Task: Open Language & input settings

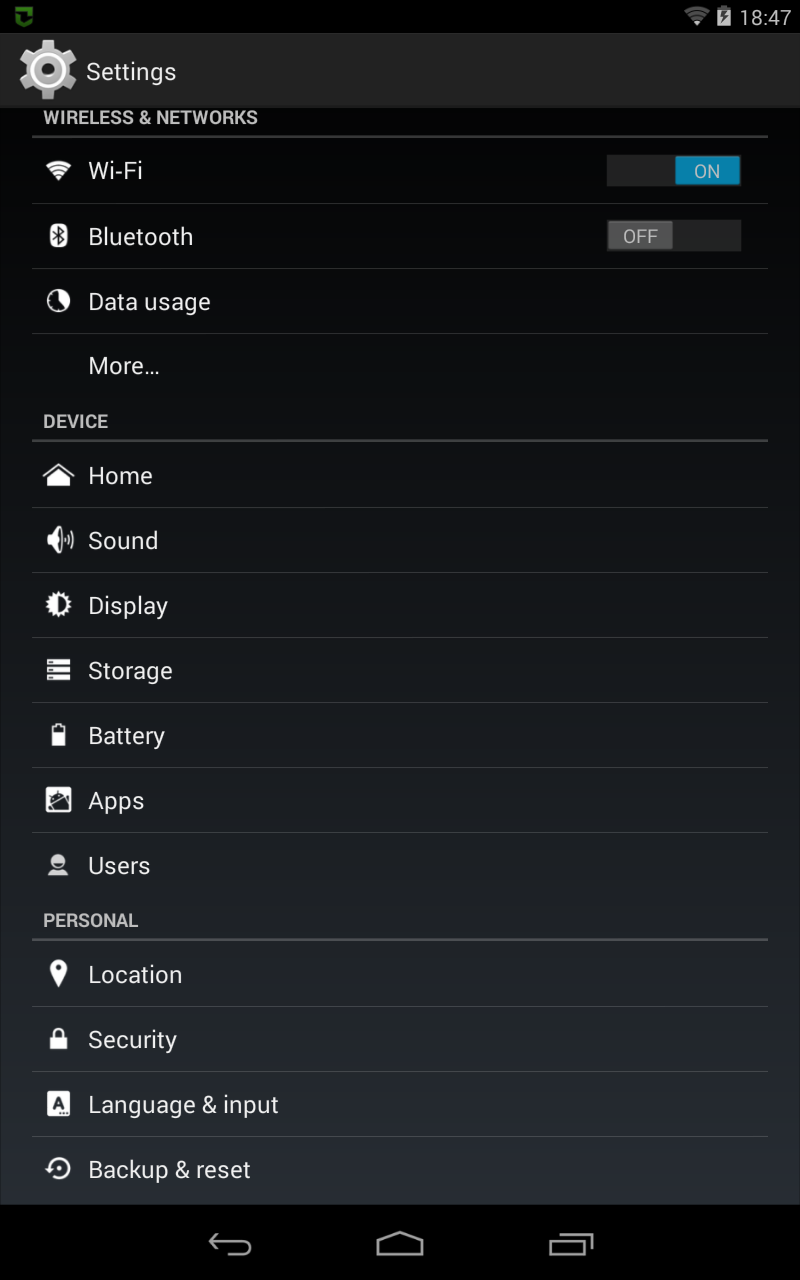Action: 183,1105
